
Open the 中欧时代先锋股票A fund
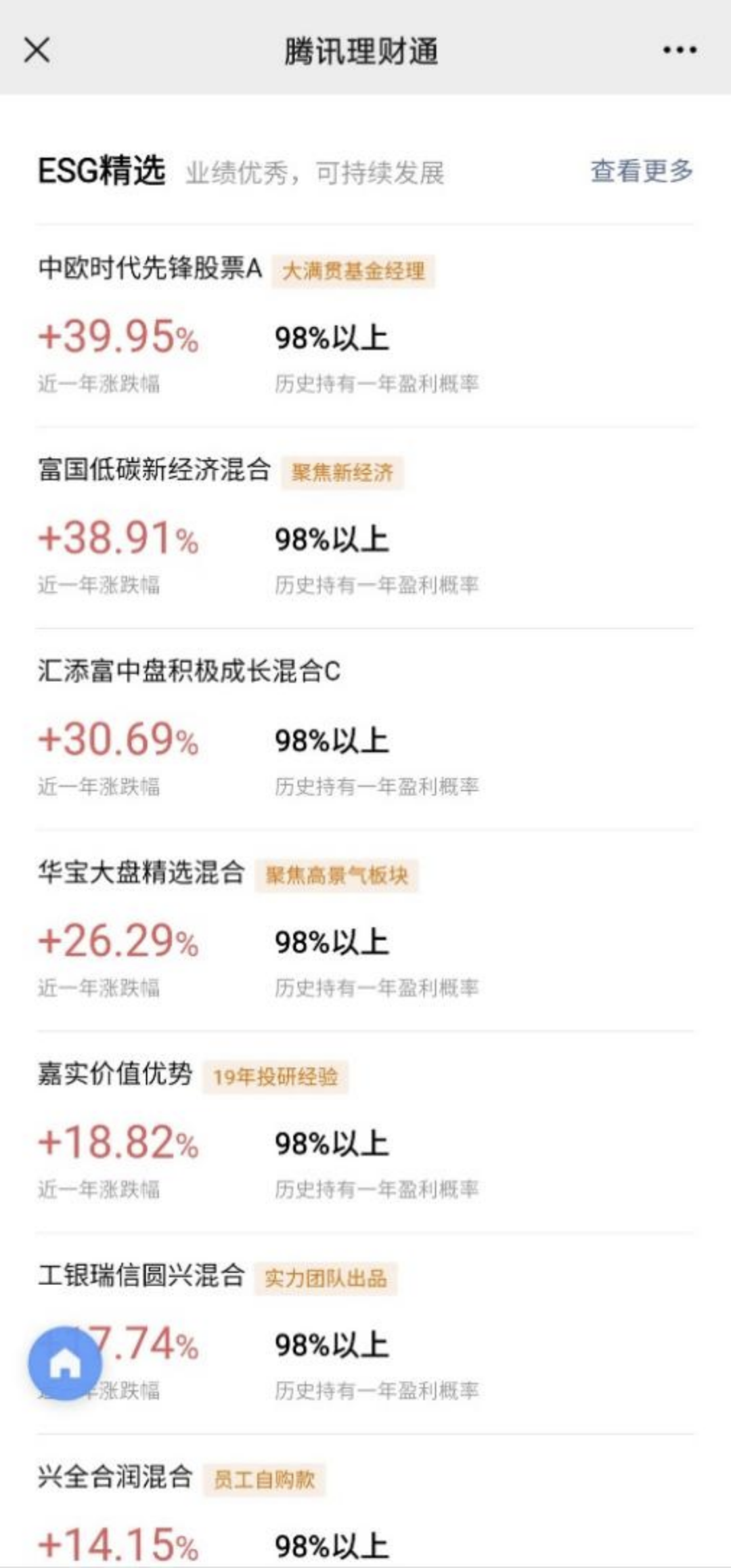[150, 268]
